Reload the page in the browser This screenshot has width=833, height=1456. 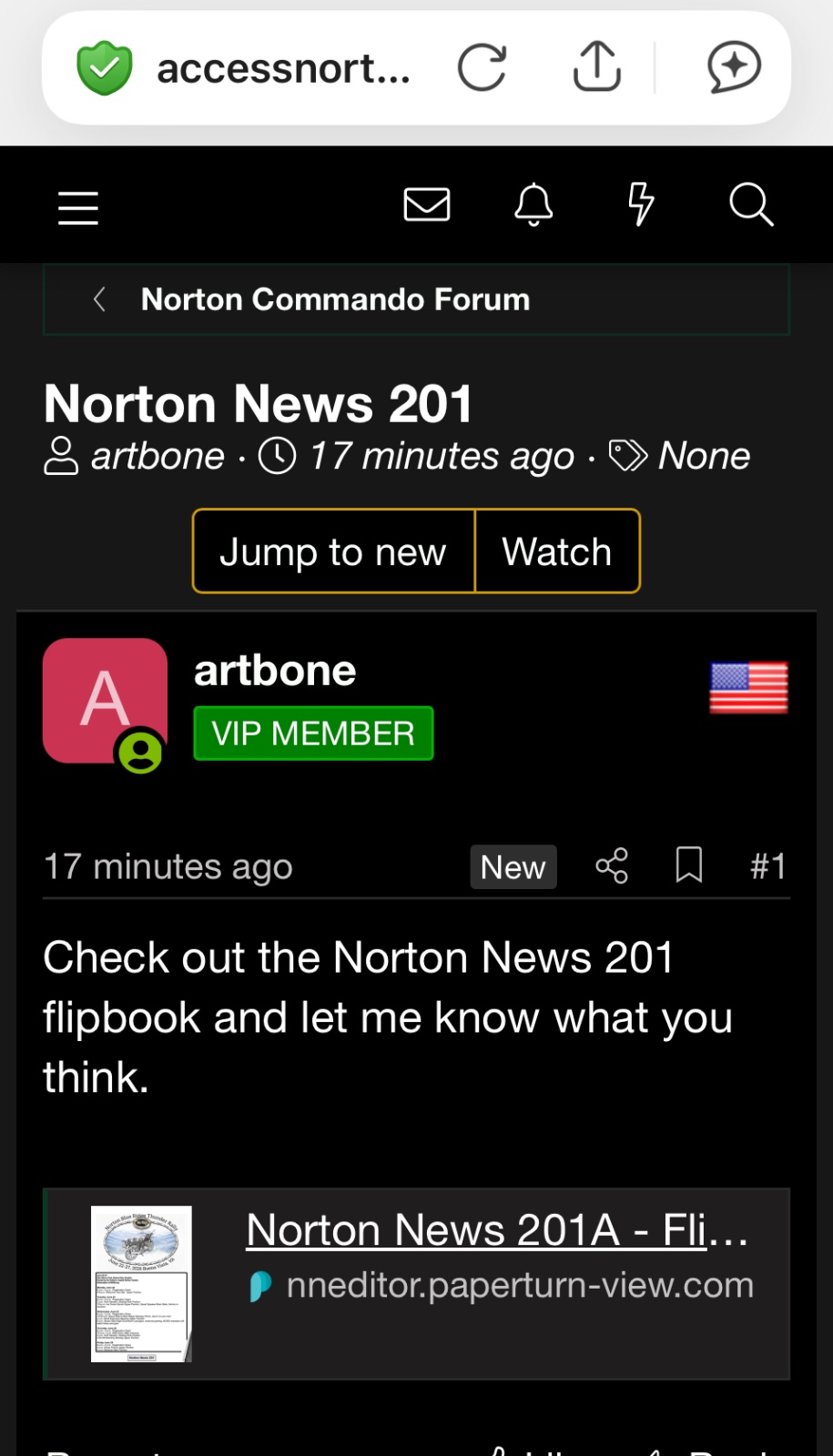pyautogui.click(x=482, y=67)
